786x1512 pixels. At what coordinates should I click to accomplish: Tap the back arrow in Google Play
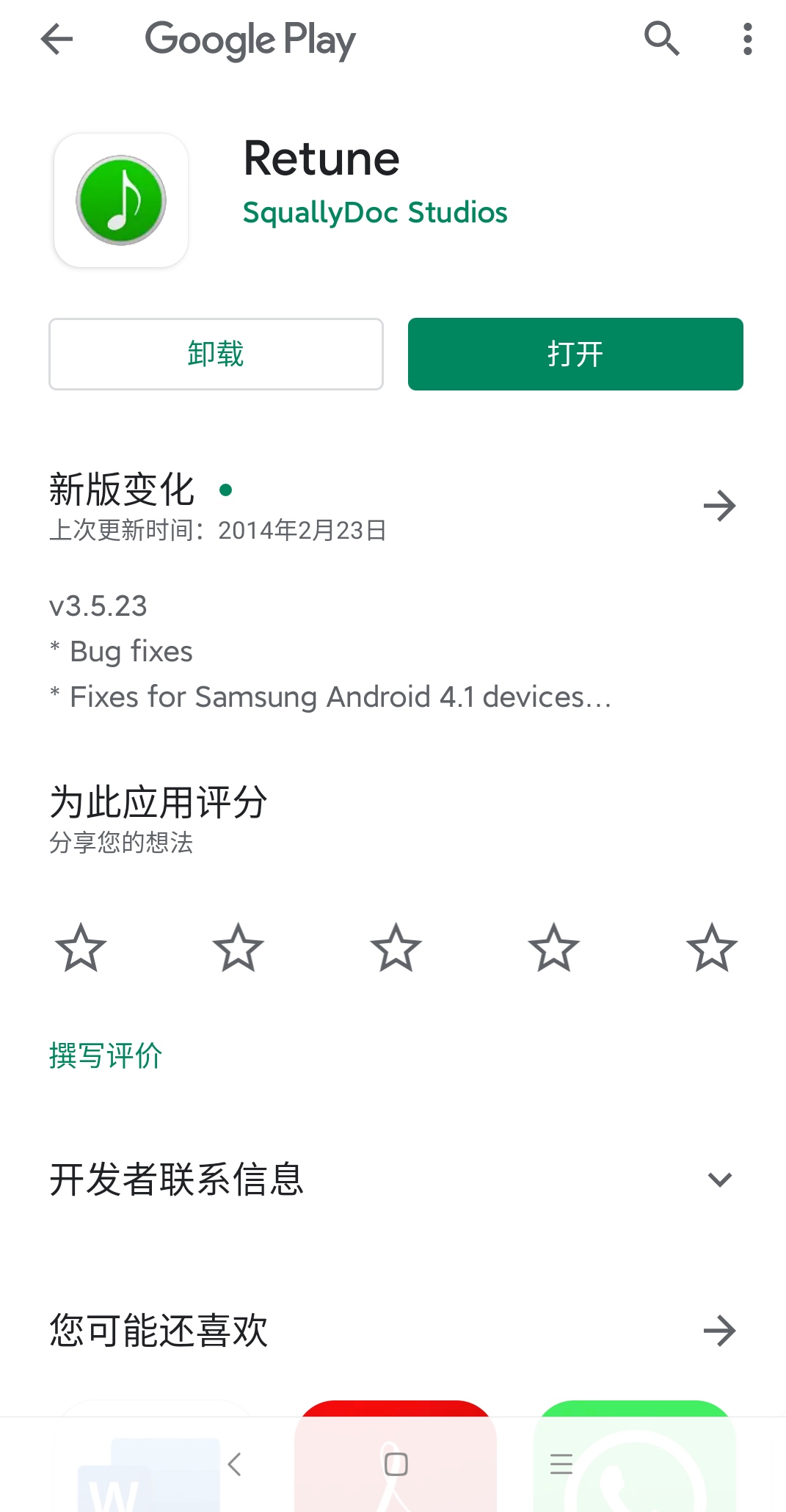pyautogui.click(x=56, y=40)
